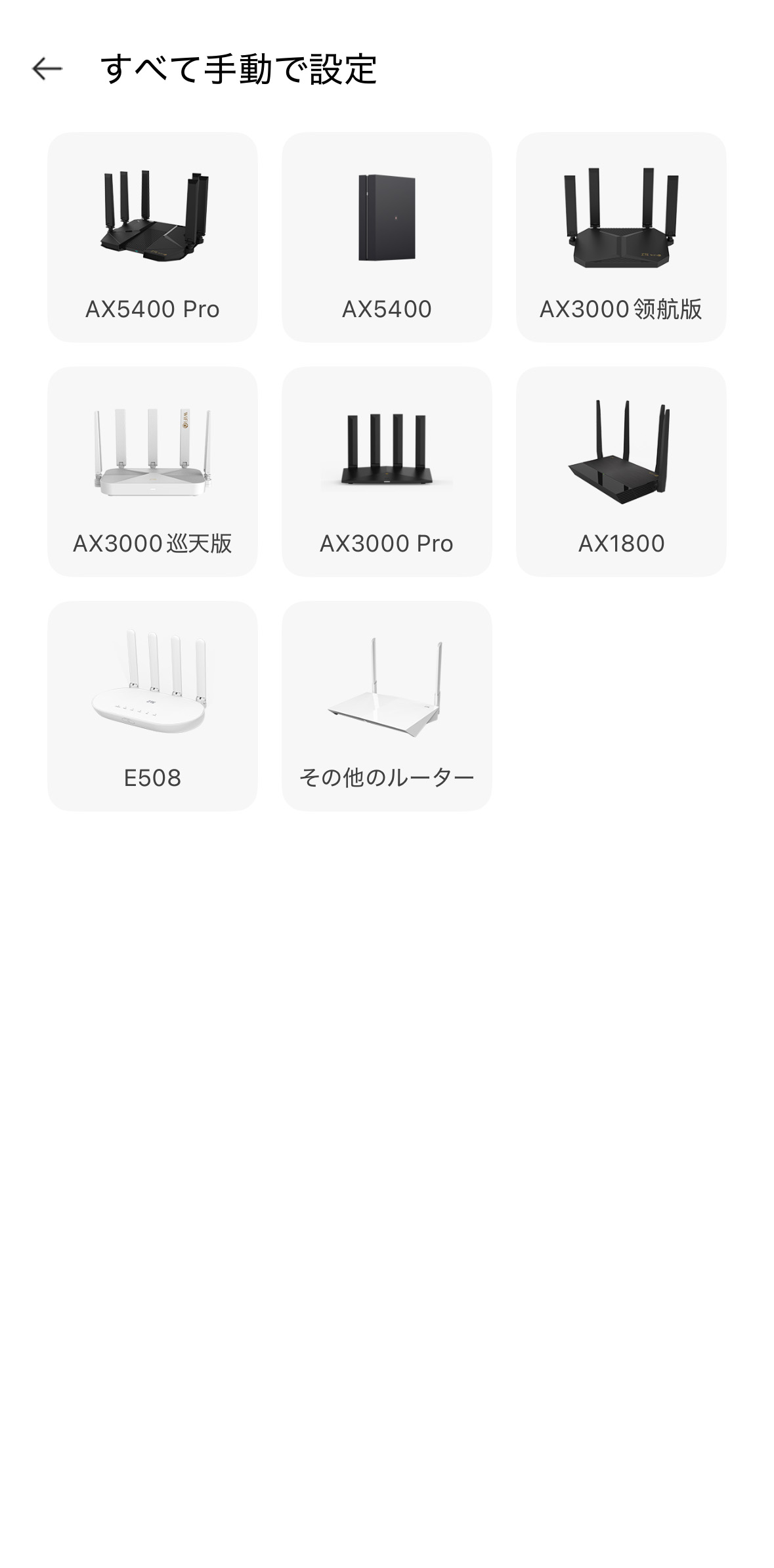774x1568 pixels.
Task: Tap the AX3000巡天版 label text
Action: 152,544
